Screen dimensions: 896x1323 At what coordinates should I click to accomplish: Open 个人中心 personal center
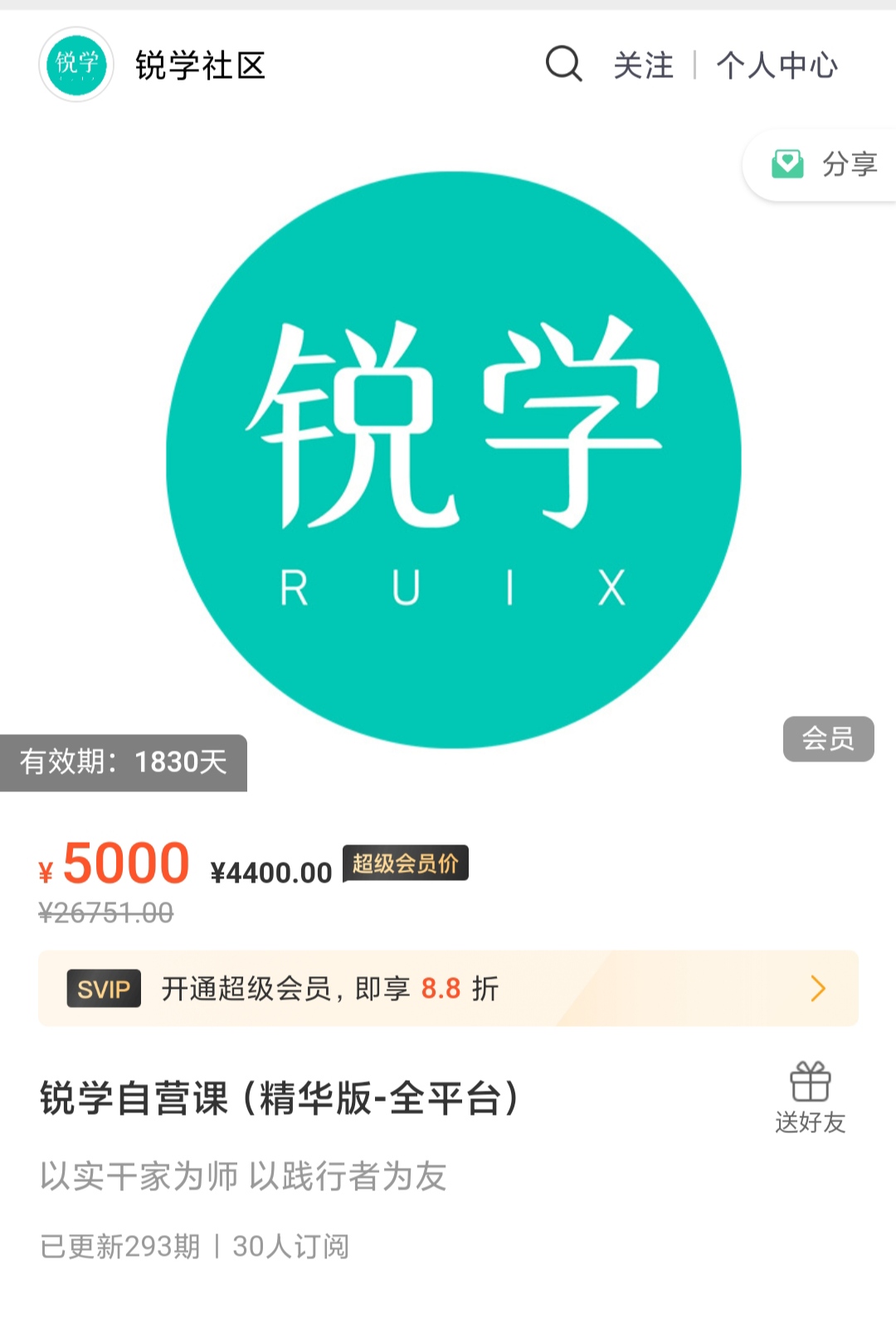[x=777, y=65]
